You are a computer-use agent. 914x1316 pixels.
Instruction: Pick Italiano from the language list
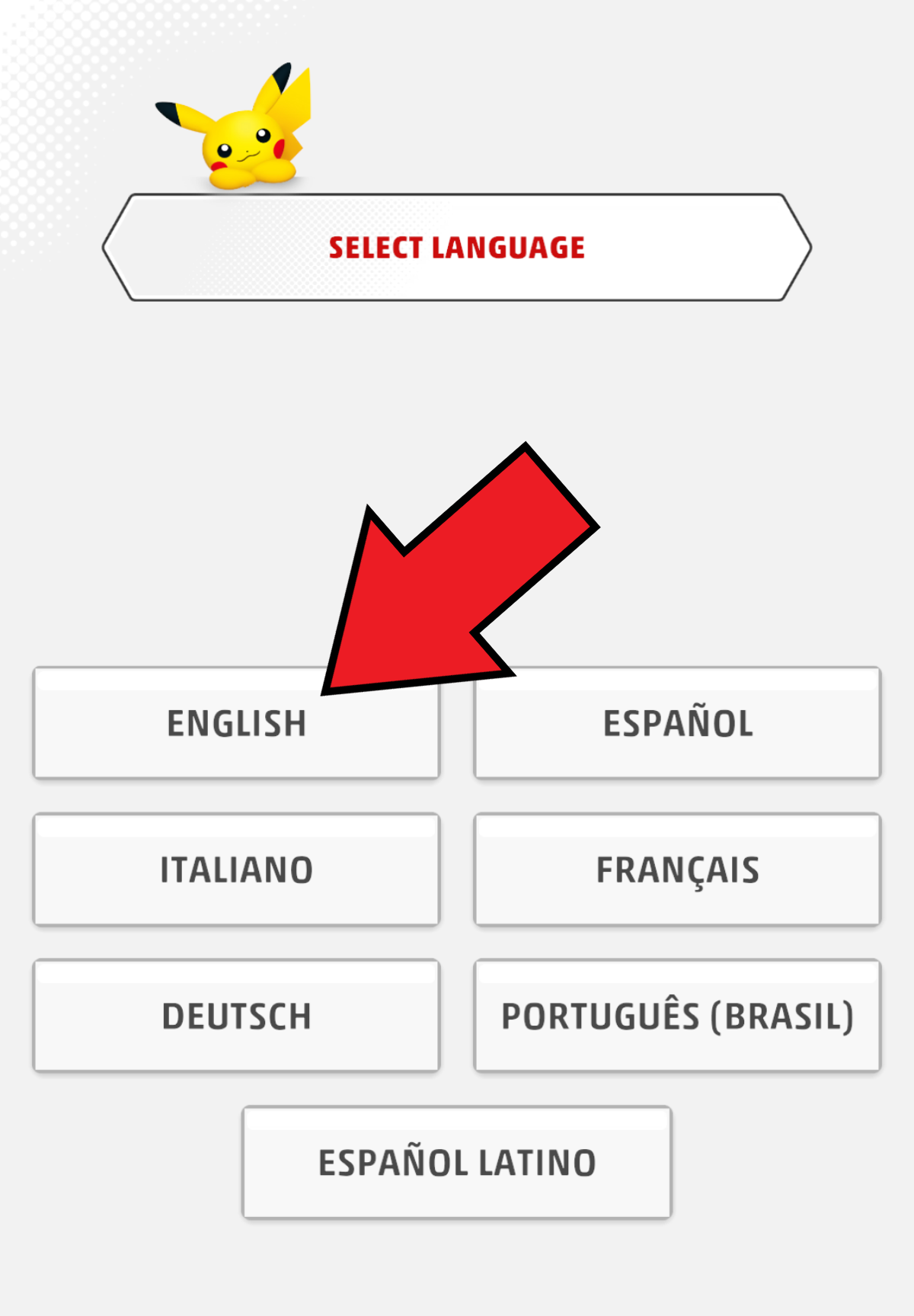tap(236, 869)
